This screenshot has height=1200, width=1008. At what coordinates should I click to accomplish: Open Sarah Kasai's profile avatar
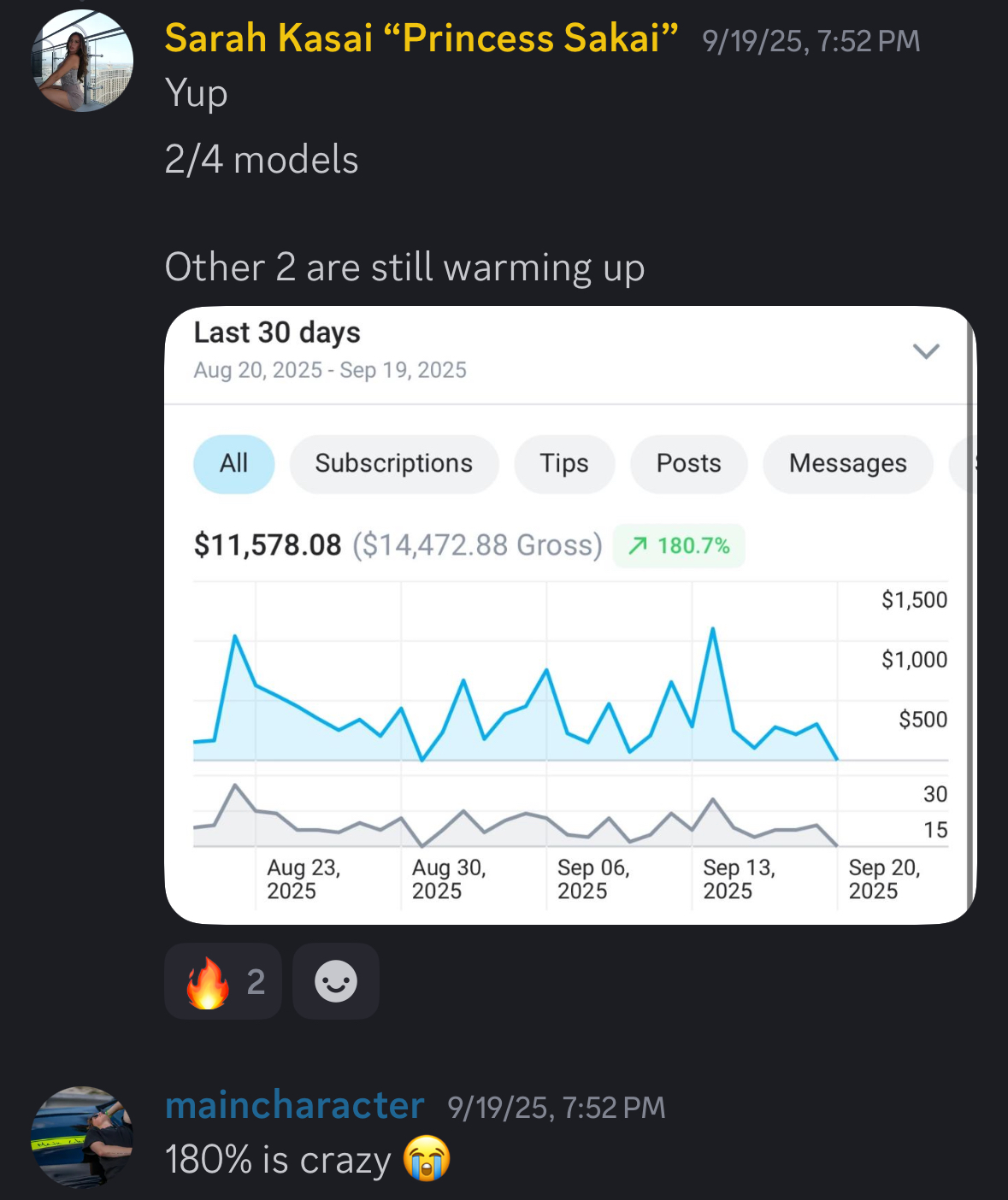pyautogui.click(x=83, y=62)
